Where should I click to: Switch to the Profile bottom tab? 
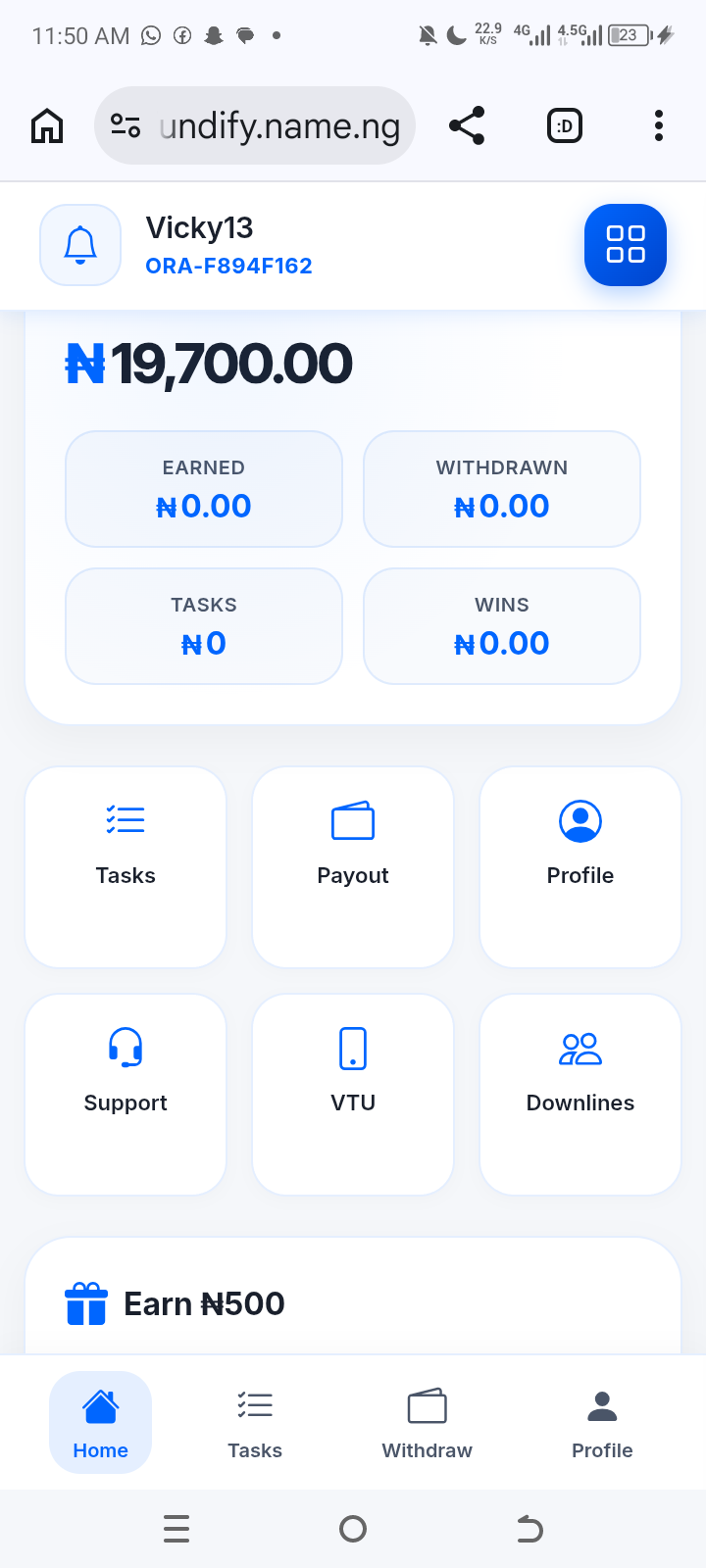(x=602, y=1422)
